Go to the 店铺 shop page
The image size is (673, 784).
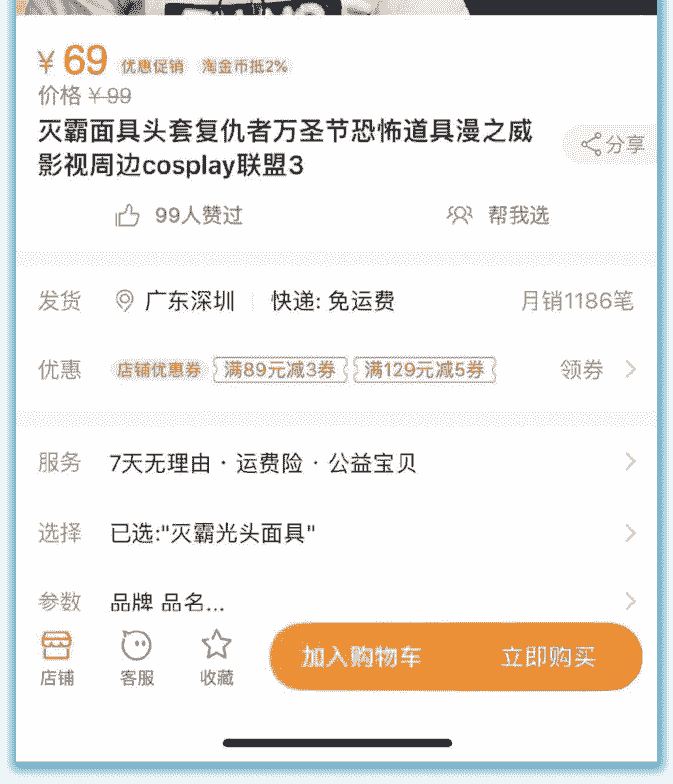click(x=57, y=658)
